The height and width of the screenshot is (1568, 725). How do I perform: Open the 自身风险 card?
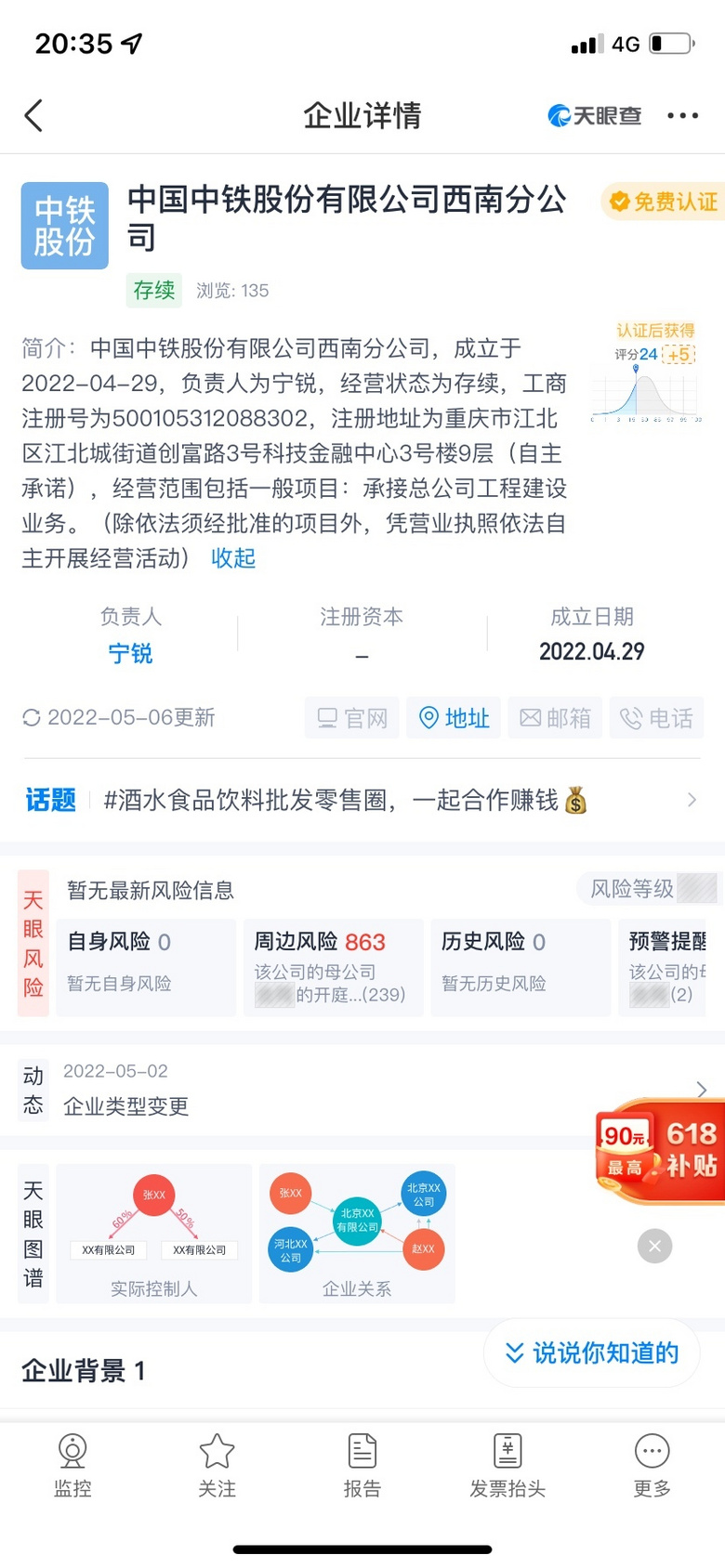coord(146,966)
